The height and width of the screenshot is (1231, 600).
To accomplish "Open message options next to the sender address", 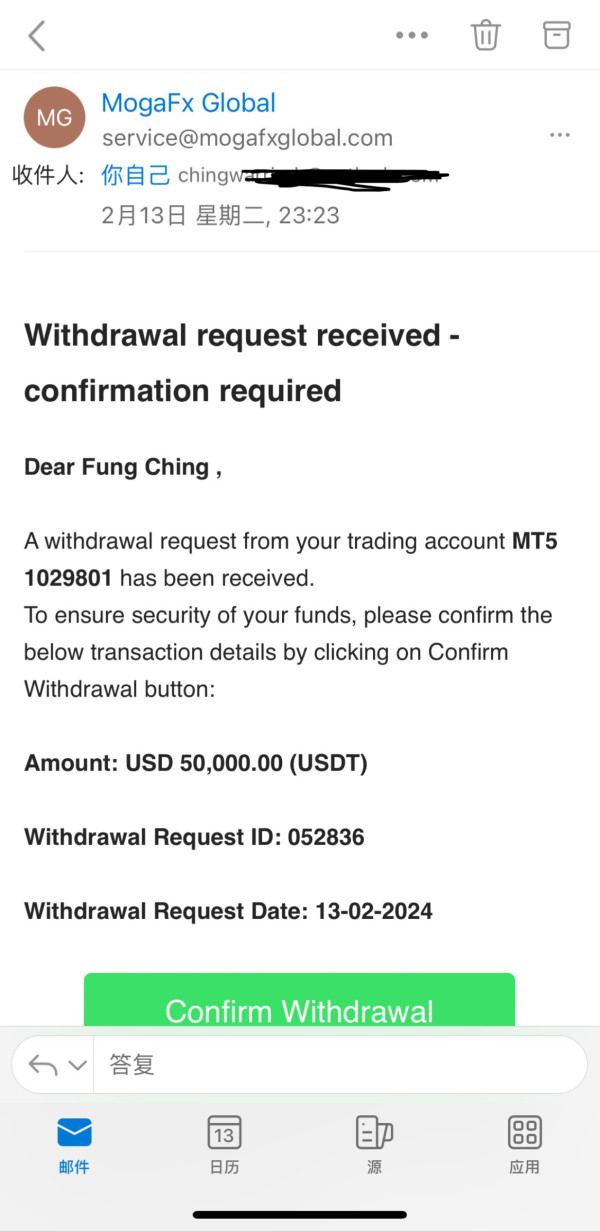I will [x=559, y=135].
